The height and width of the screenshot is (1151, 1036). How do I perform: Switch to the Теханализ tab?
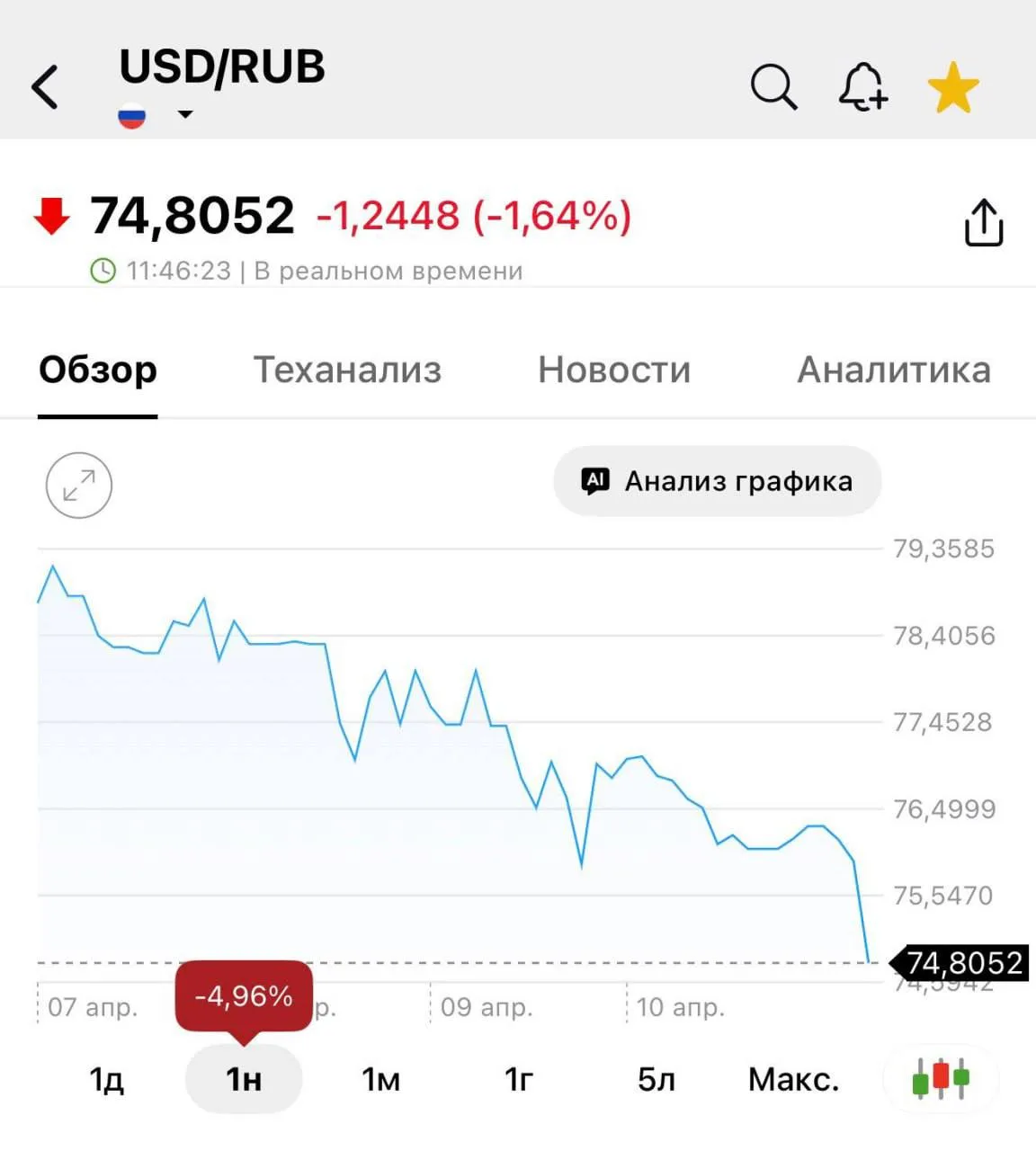(346, 370)
